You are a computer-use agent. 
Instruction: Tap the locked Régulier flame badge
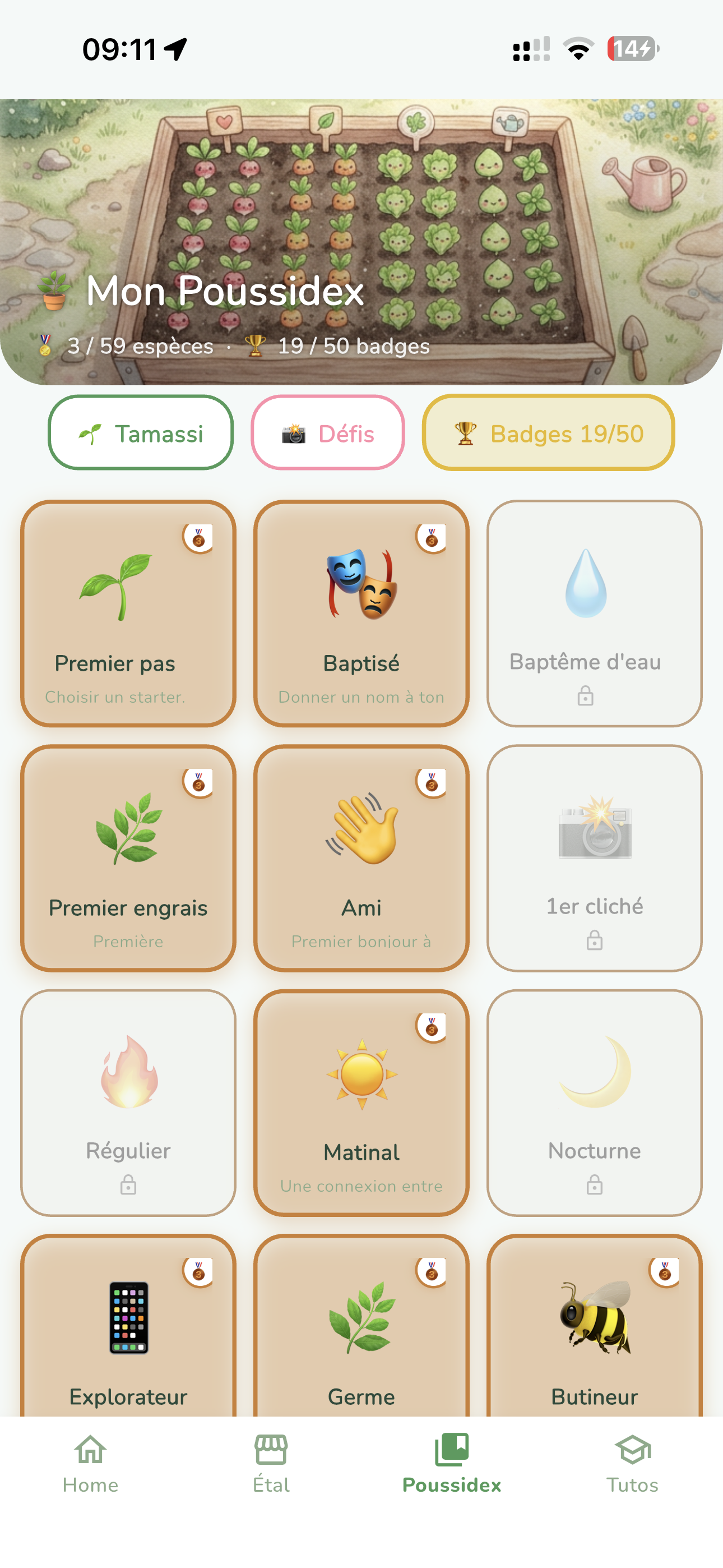tap(127, 1102)
